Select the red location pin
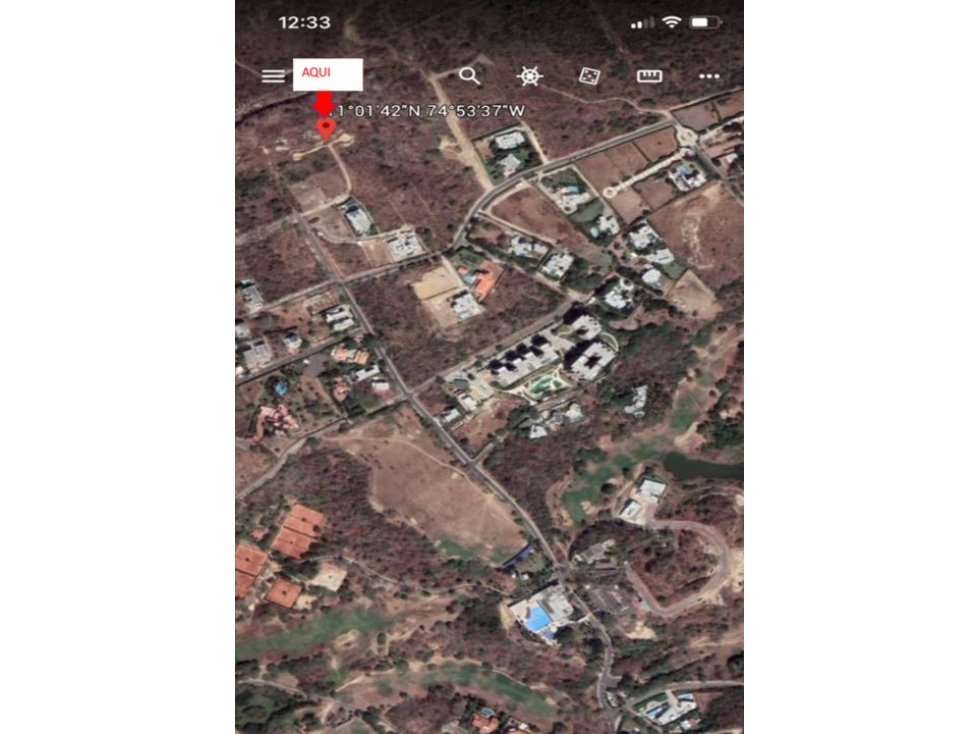Viewport: 979px width, 734px height. click(x=325, y=128)
